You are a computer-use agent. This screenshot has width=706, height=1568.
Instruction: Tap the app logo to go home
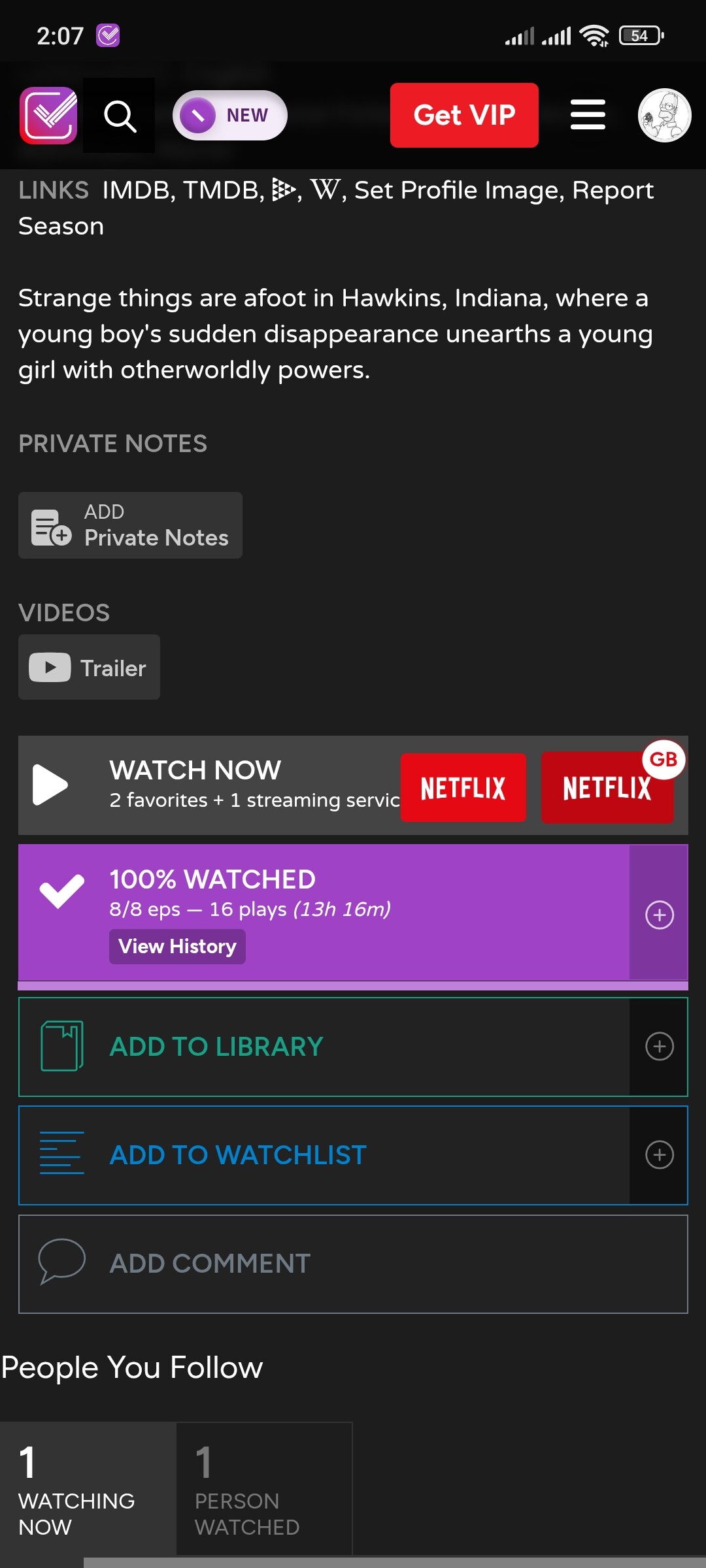pyautogui.click(x=48, y=116)
